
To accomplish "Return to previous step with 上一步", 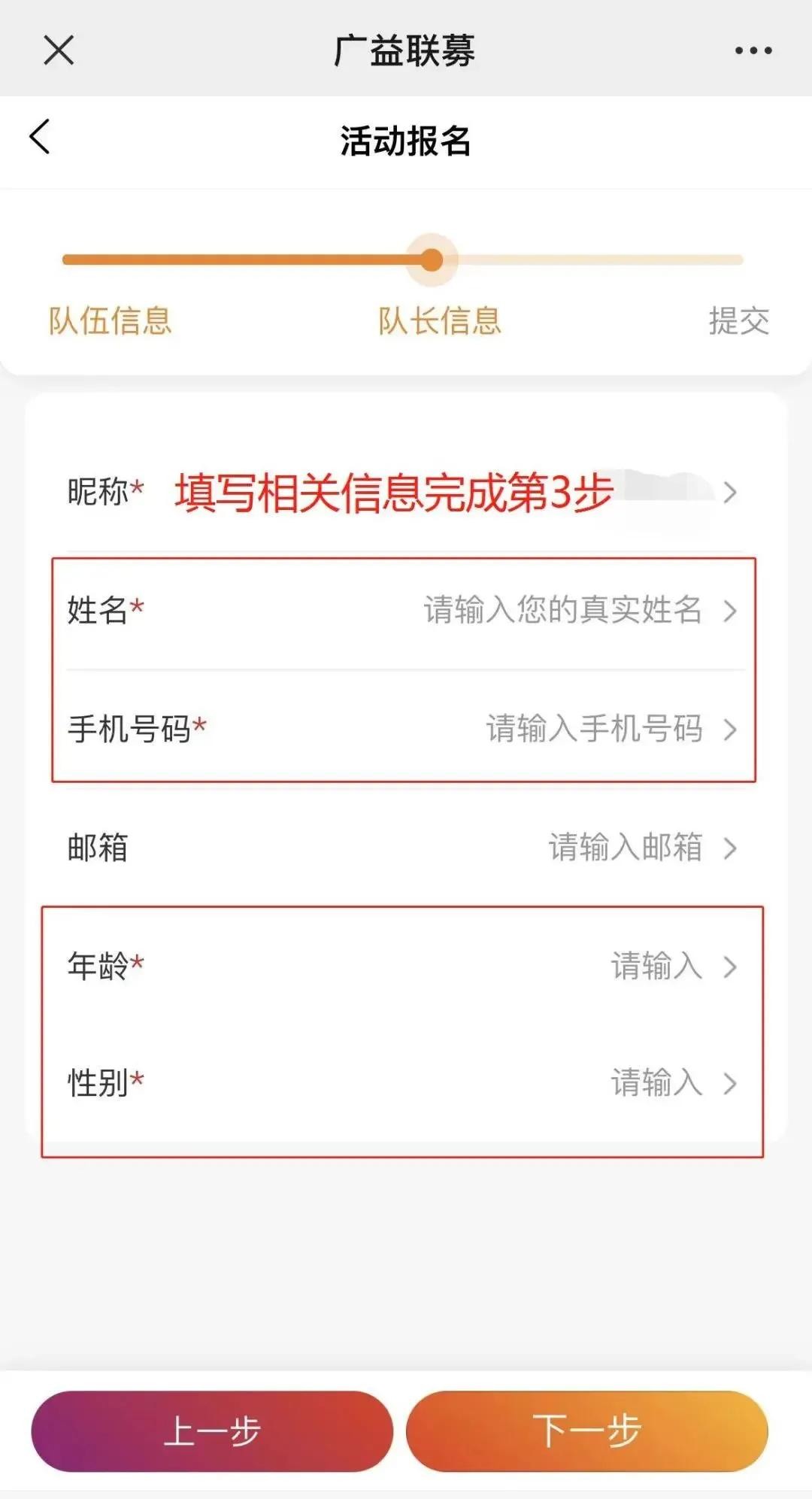I will (x=212, y=1431).
